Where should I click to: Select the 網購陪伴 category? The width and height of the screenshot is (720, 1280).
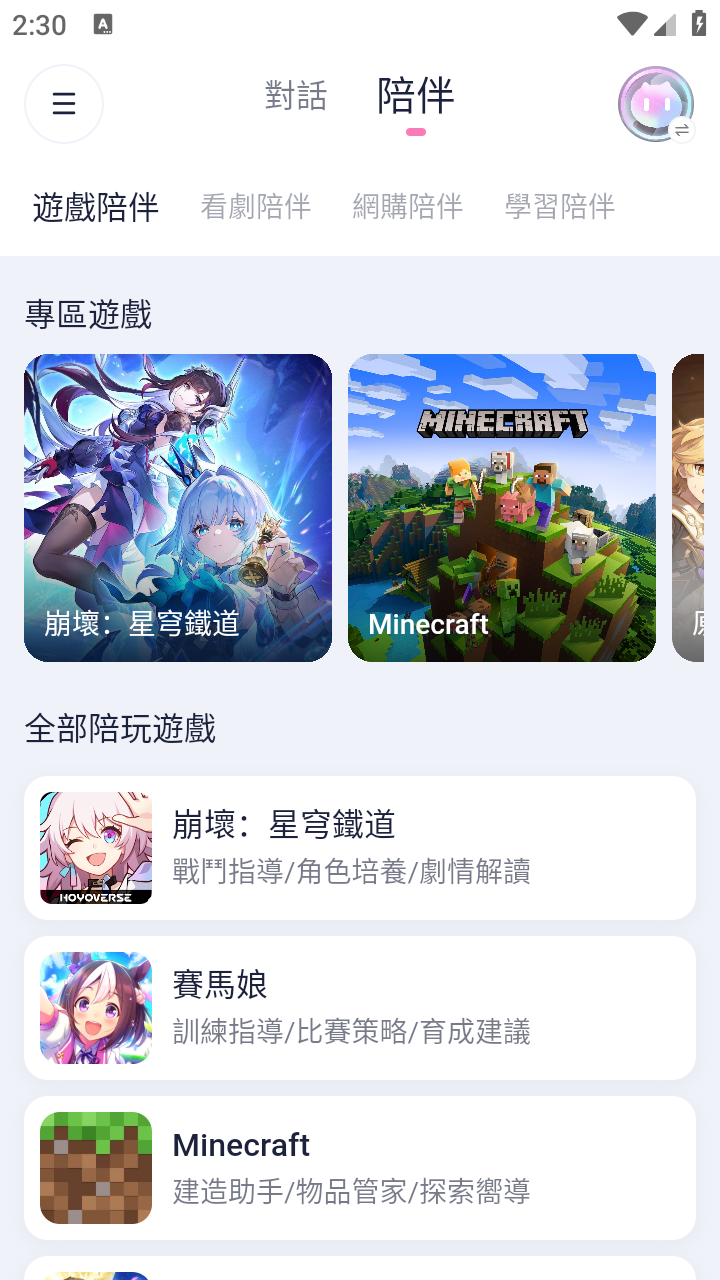pos(409,207)
